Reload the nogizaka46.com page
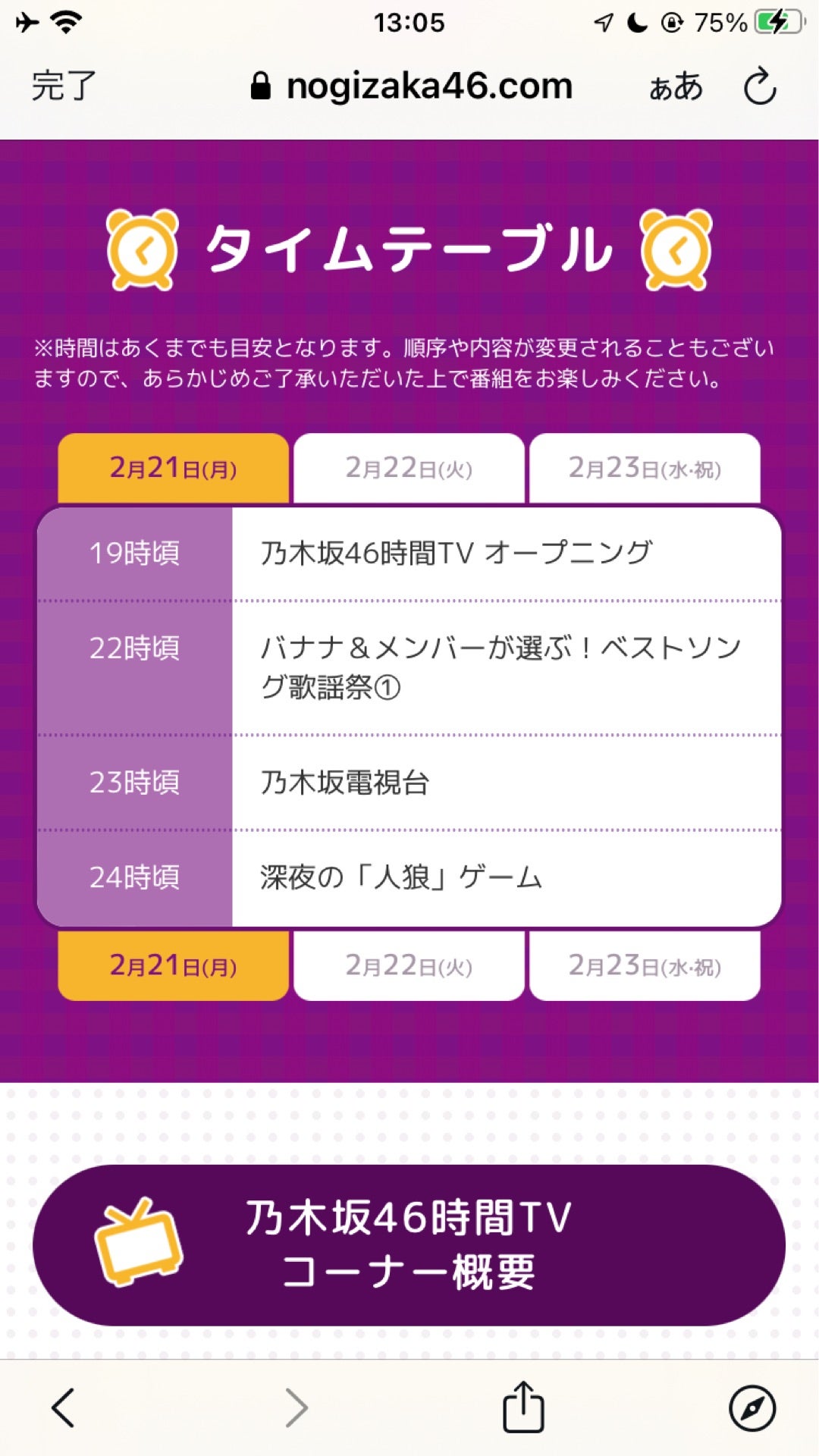The height and width of the screenshot is (1456, 819). tap(759, 87)
